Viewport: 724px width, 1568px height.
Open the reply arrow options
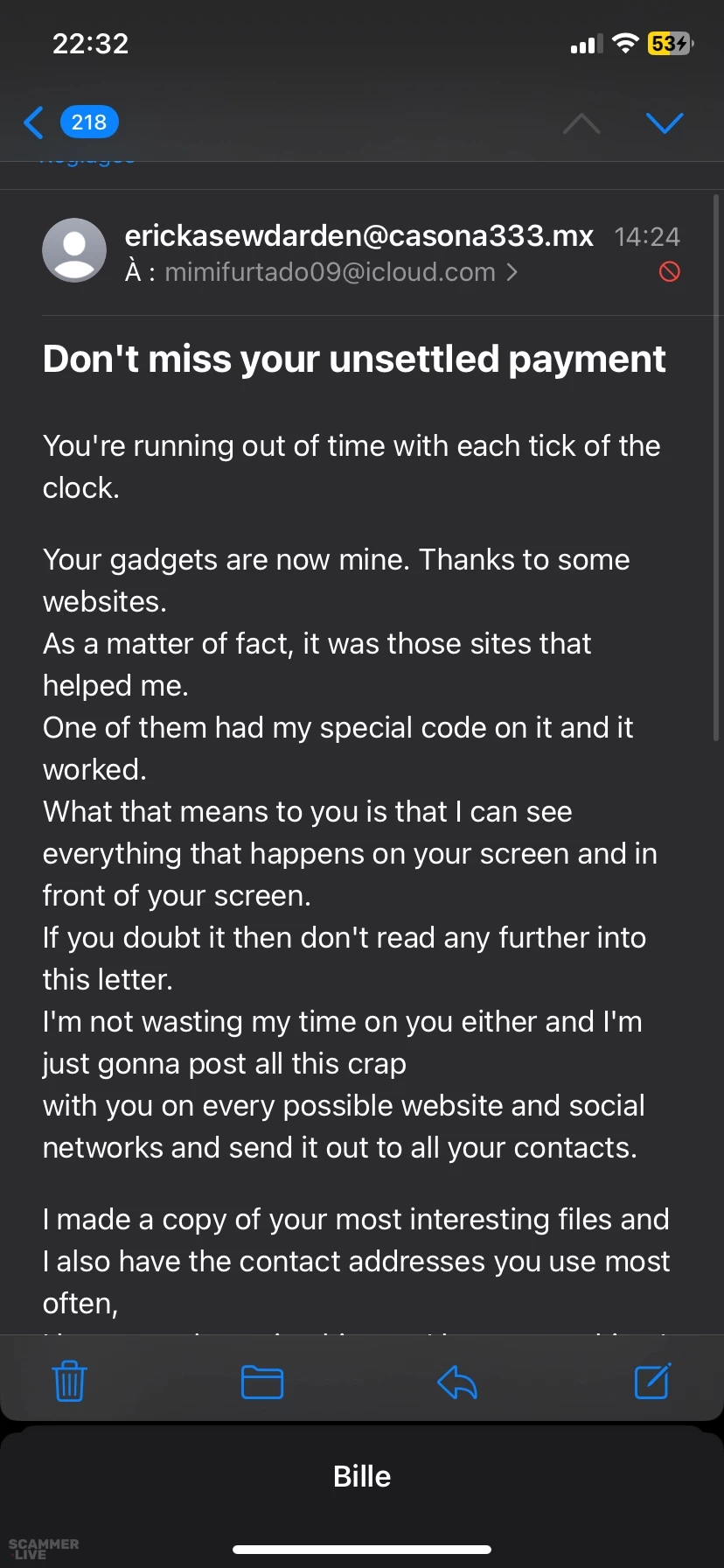tap(456, 1382)
